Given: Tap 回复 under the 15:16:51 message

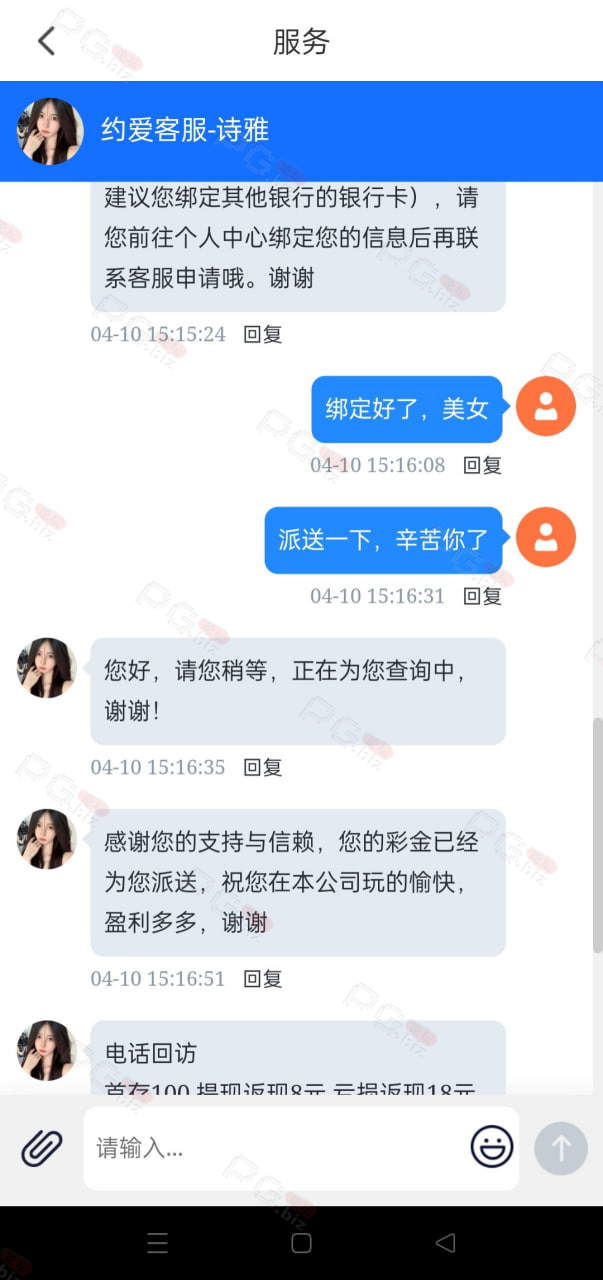Looking at the screenshot, I should [x=263, y=978].
